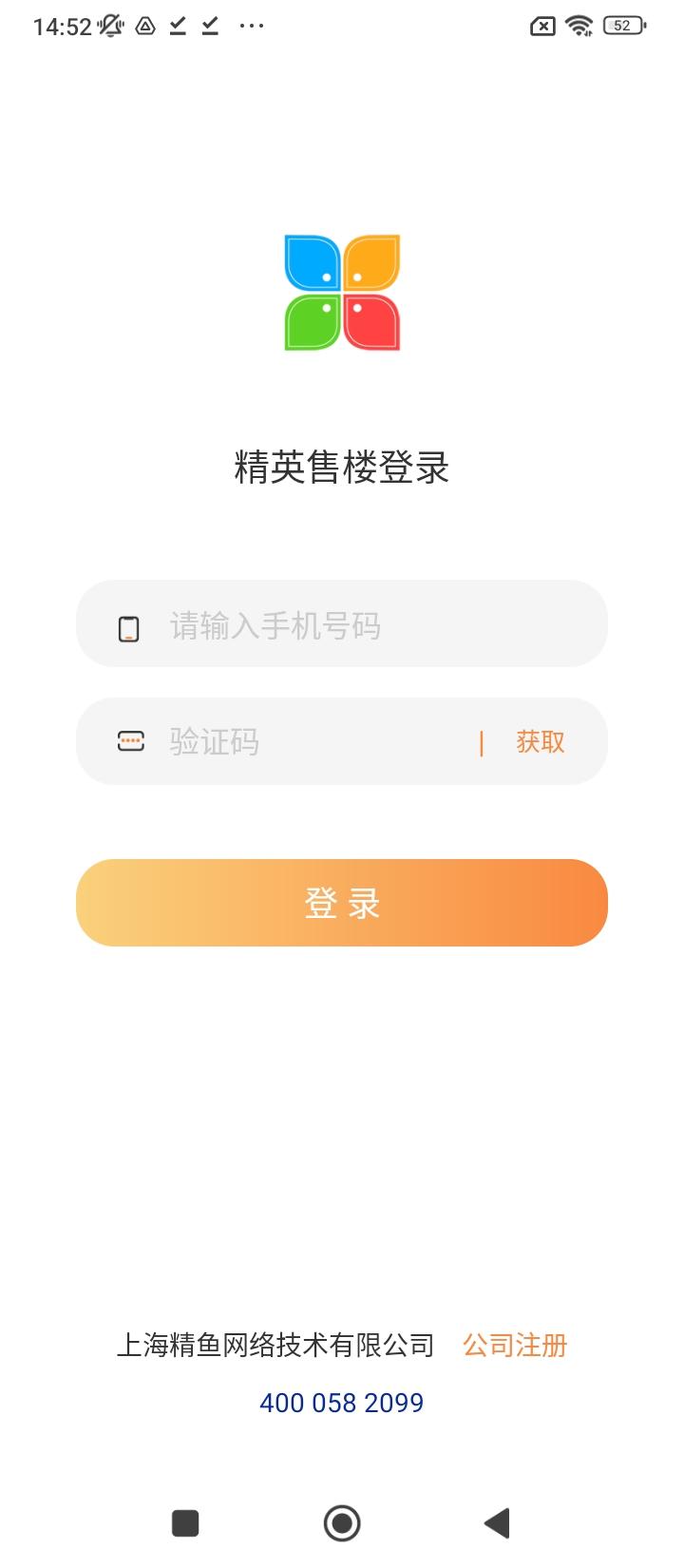Tap the verification code input field
The image size is (684, 1568).
point(285,741)
